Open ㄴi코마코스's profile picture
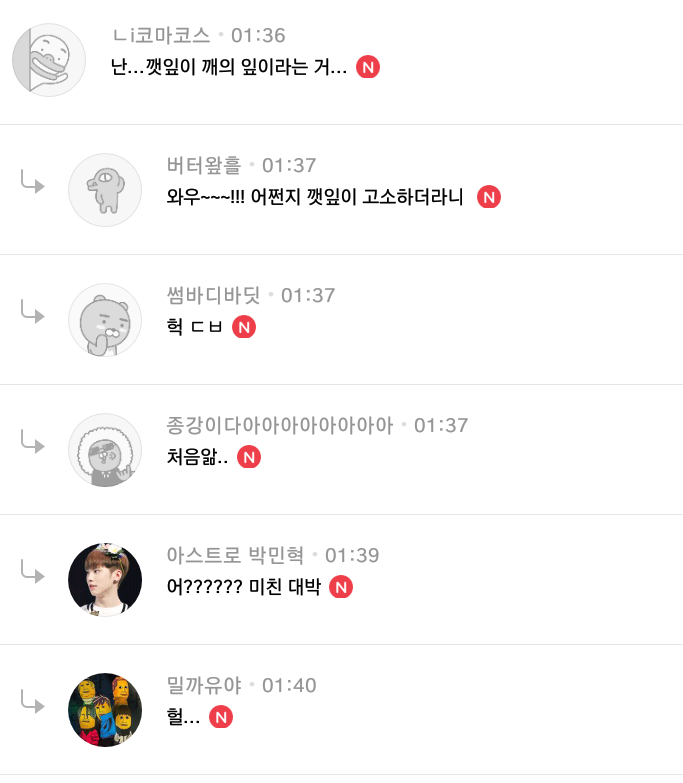This screenshot has height=783, width=683. point(49,60)
